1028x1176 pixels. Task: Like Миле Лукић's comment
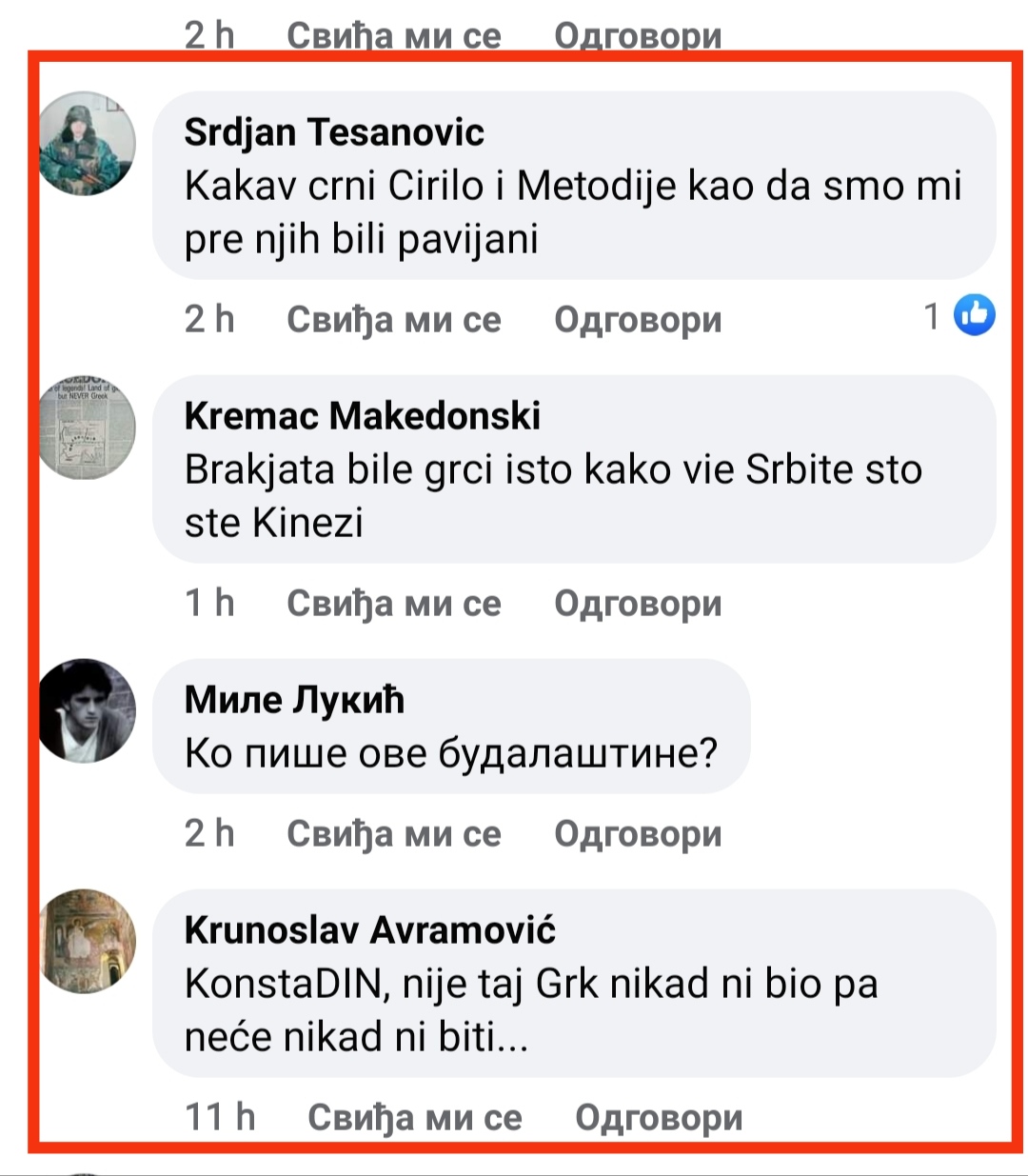point(393,833)
